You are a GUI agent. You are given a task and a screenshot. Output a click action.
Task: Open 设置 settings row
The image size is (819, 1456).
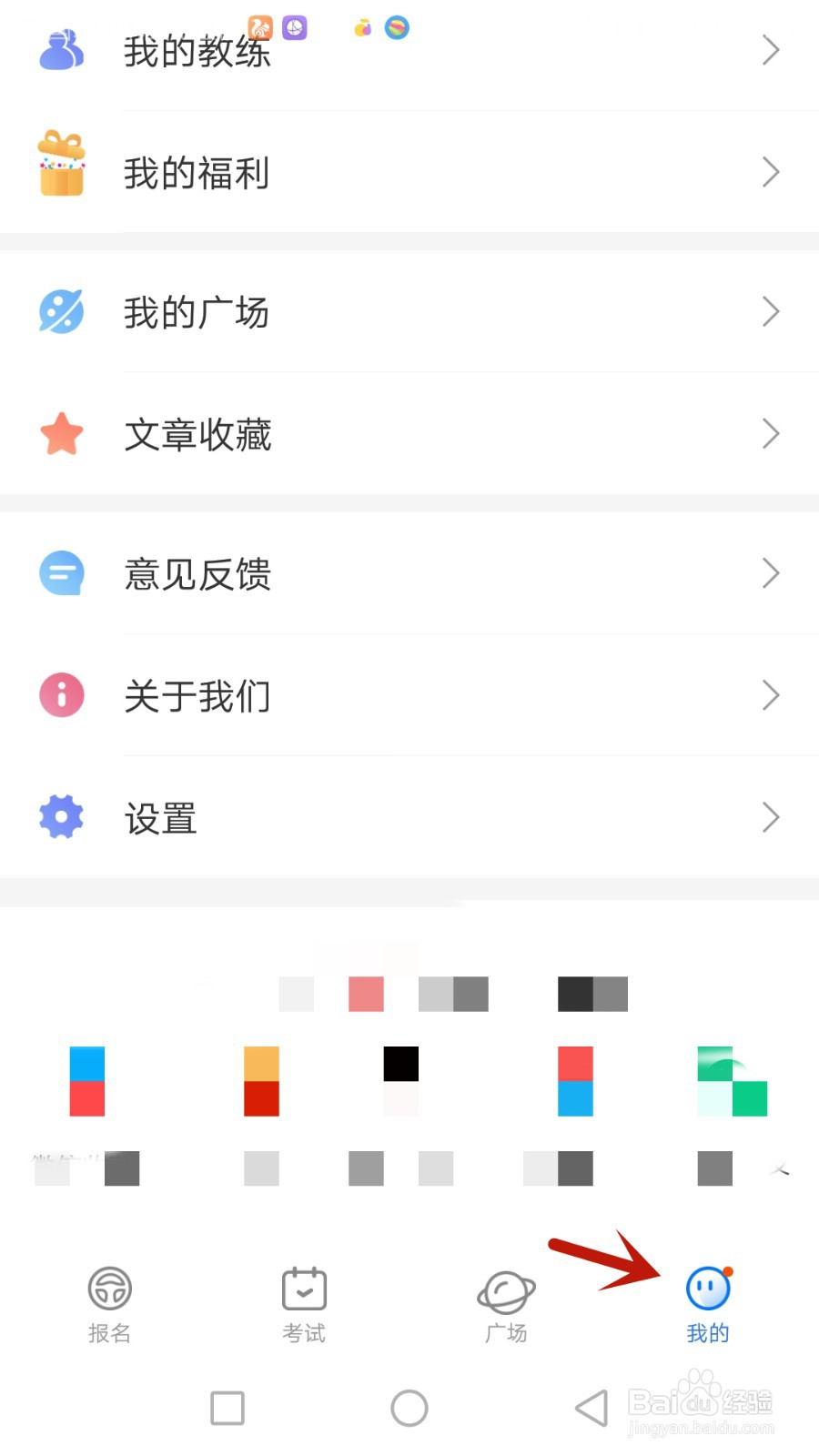[409, 817]
